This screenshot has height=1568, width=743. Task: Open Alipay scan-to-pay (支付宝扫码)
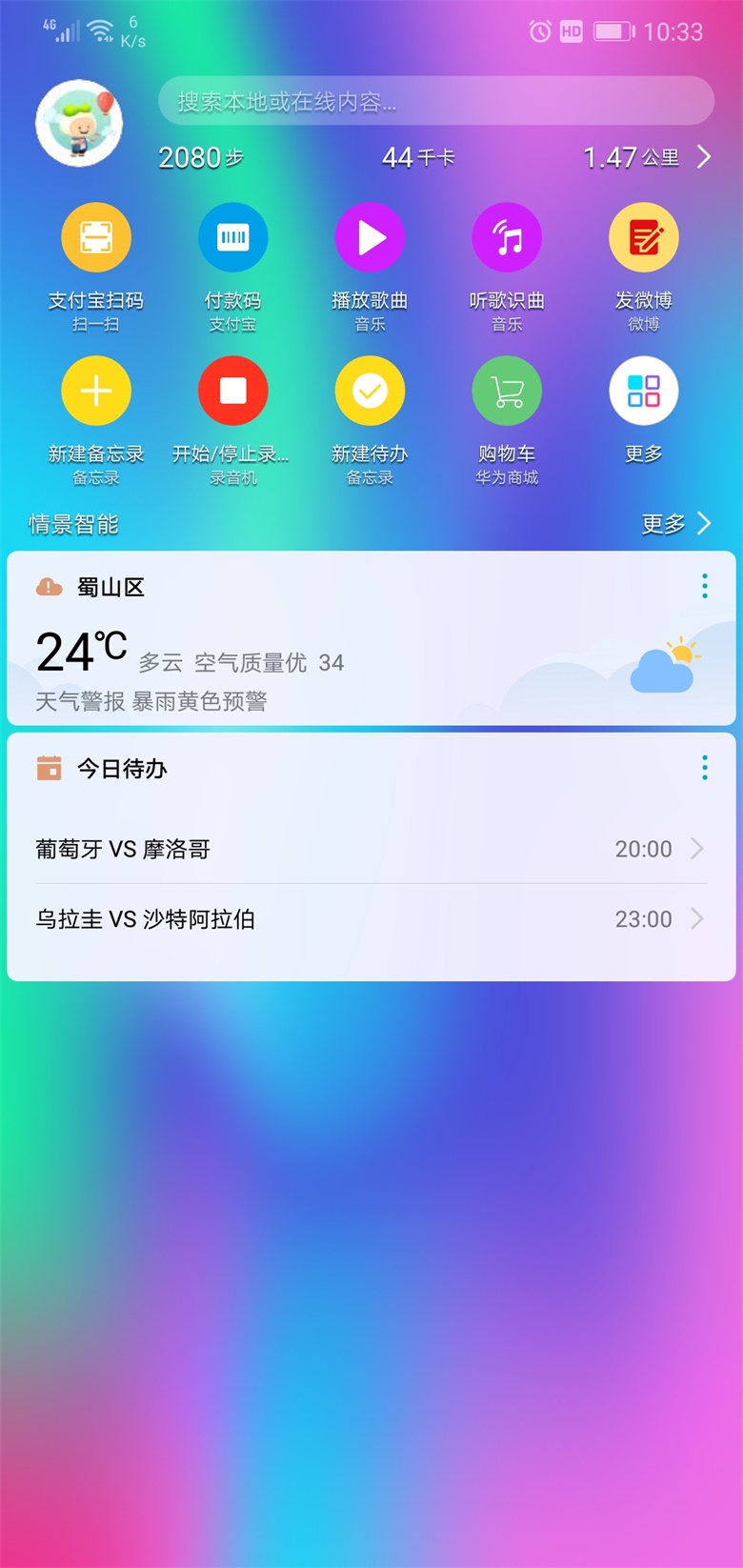95,236
